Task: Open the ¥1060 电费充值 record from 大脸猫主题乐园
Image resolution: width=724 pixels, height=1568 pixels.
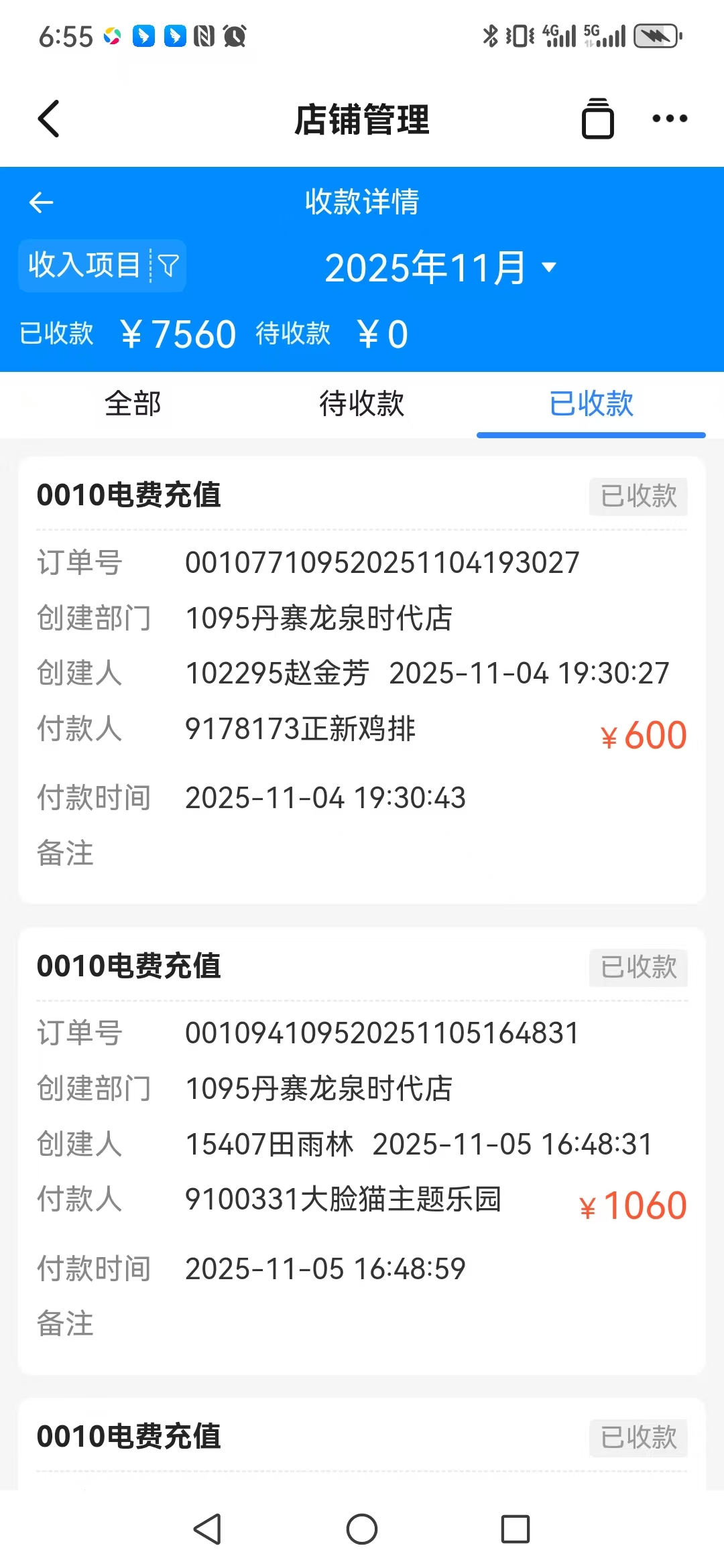Action: click(361, 1150)
